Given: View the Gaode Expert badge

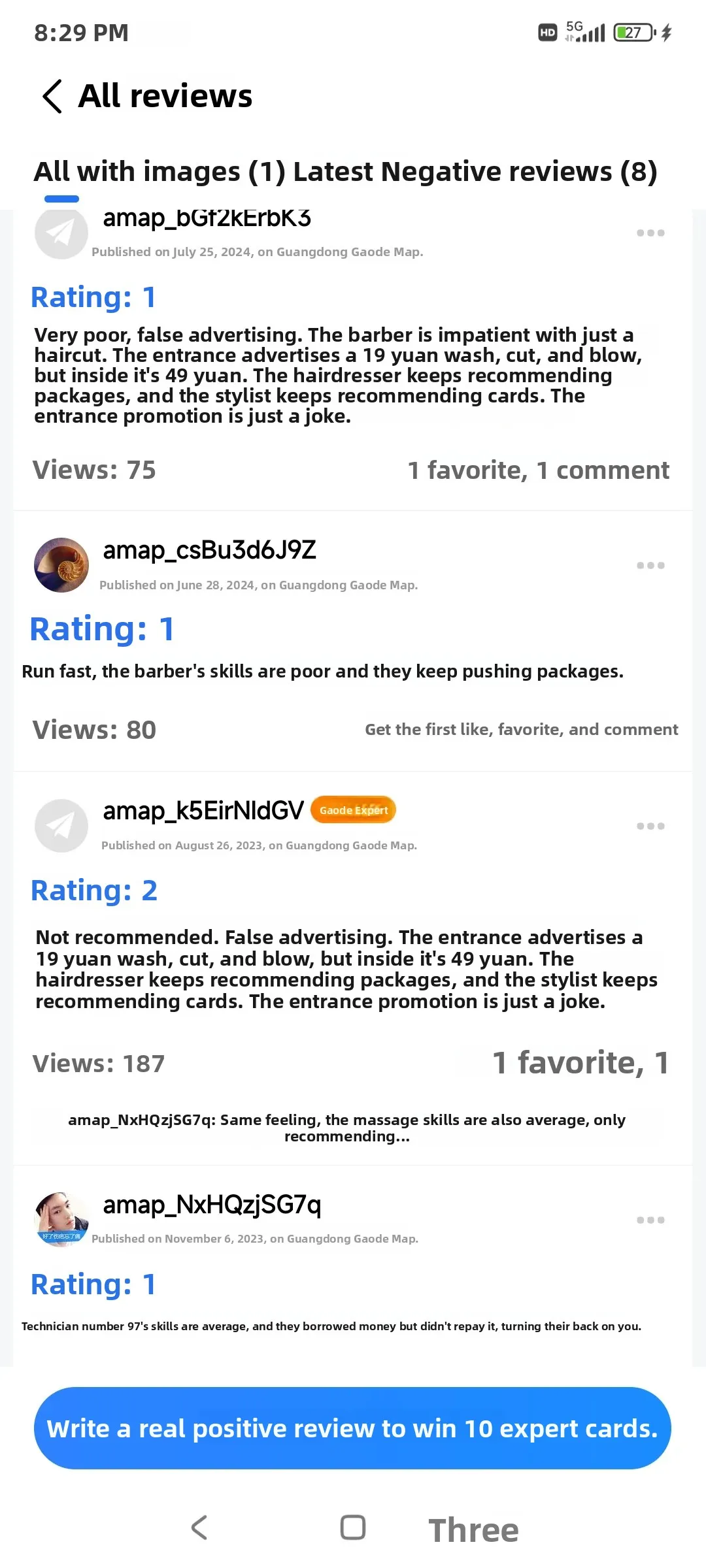Looking at the screenshot, I should coord(353,810).
